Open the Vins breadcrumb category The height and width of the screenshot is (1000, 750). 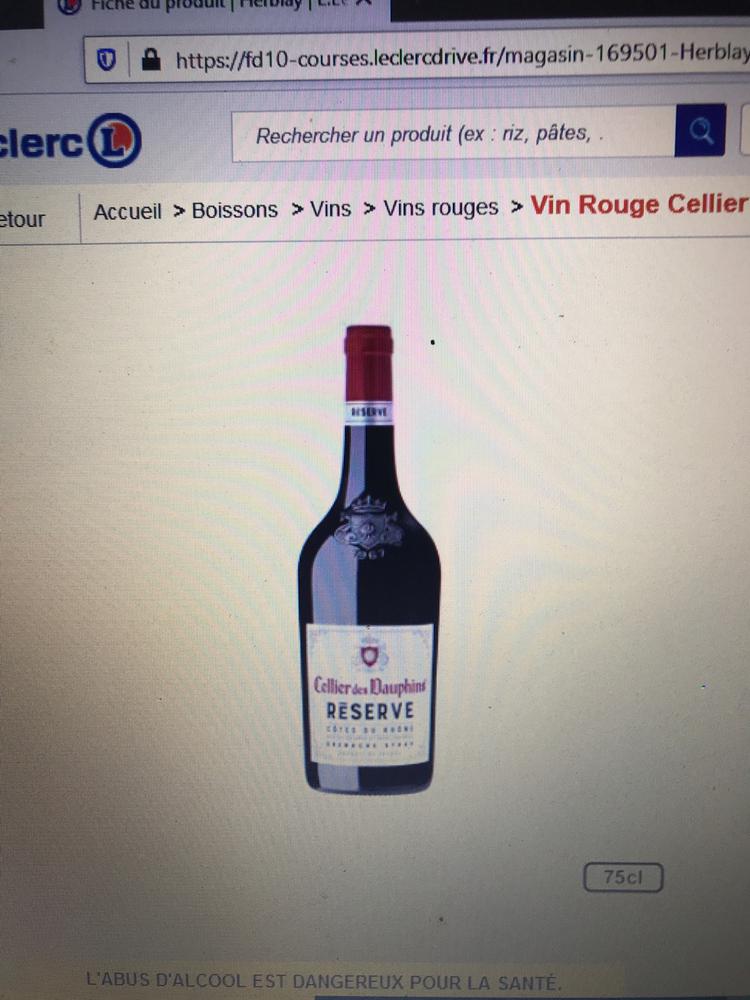pyautogui.click(x=330, y=209)
